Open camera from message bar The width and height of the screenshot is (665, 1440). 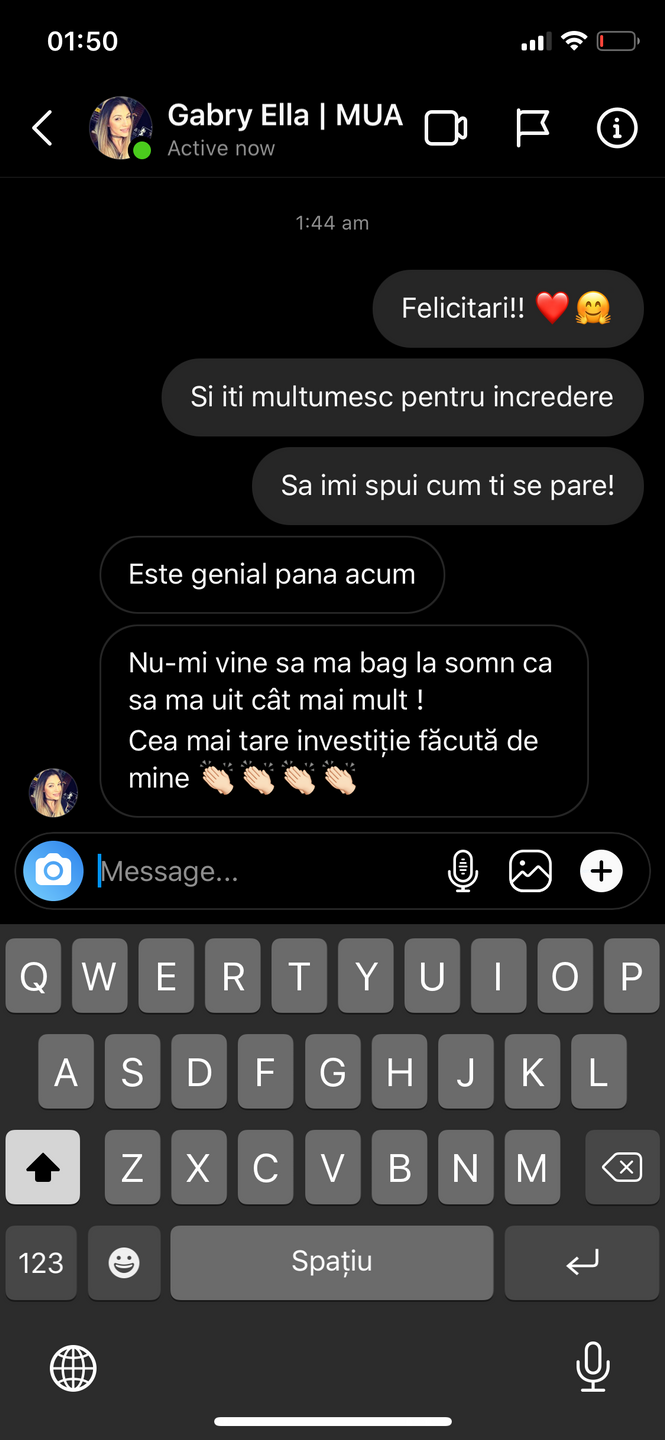[x=53, y=871]
